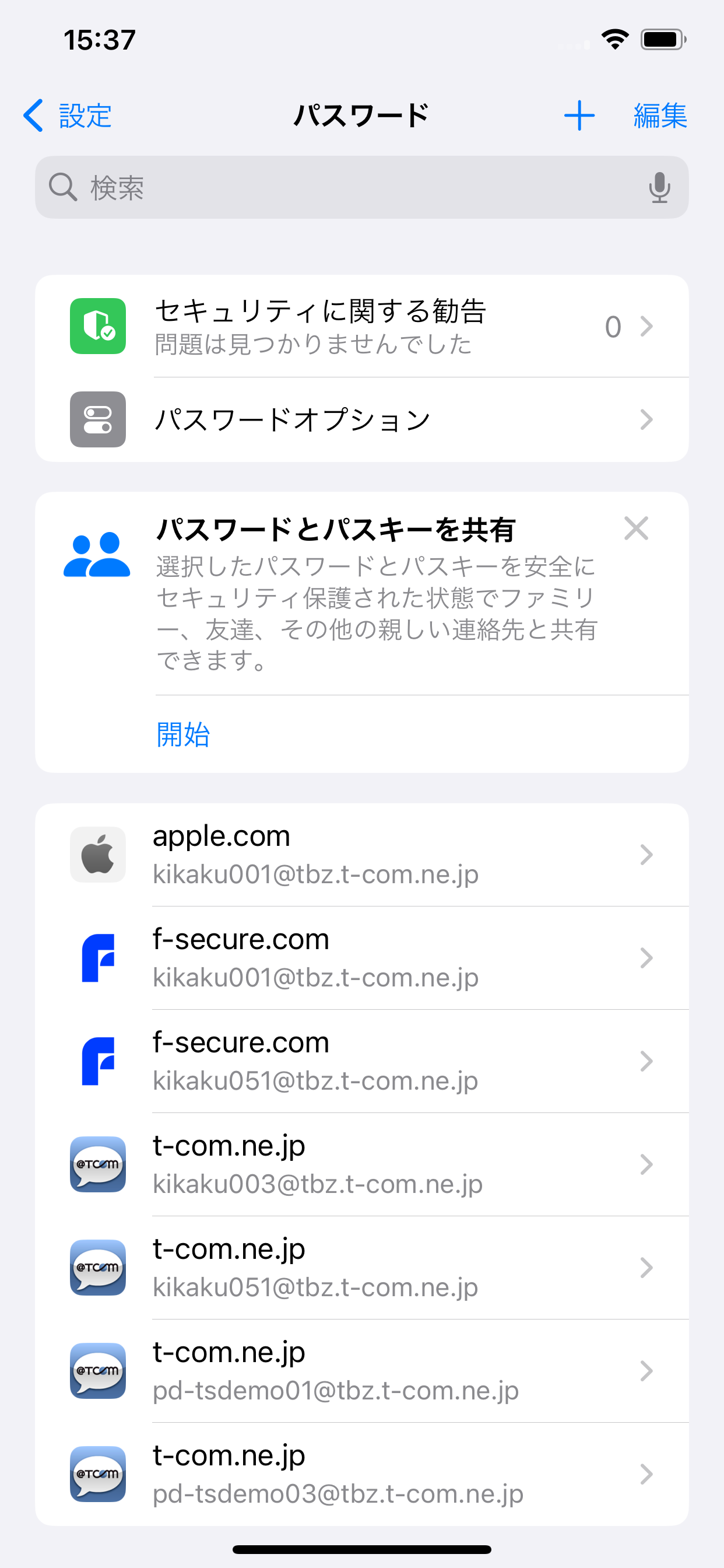Tap the microphone icon in search bar

click(659, 187)
